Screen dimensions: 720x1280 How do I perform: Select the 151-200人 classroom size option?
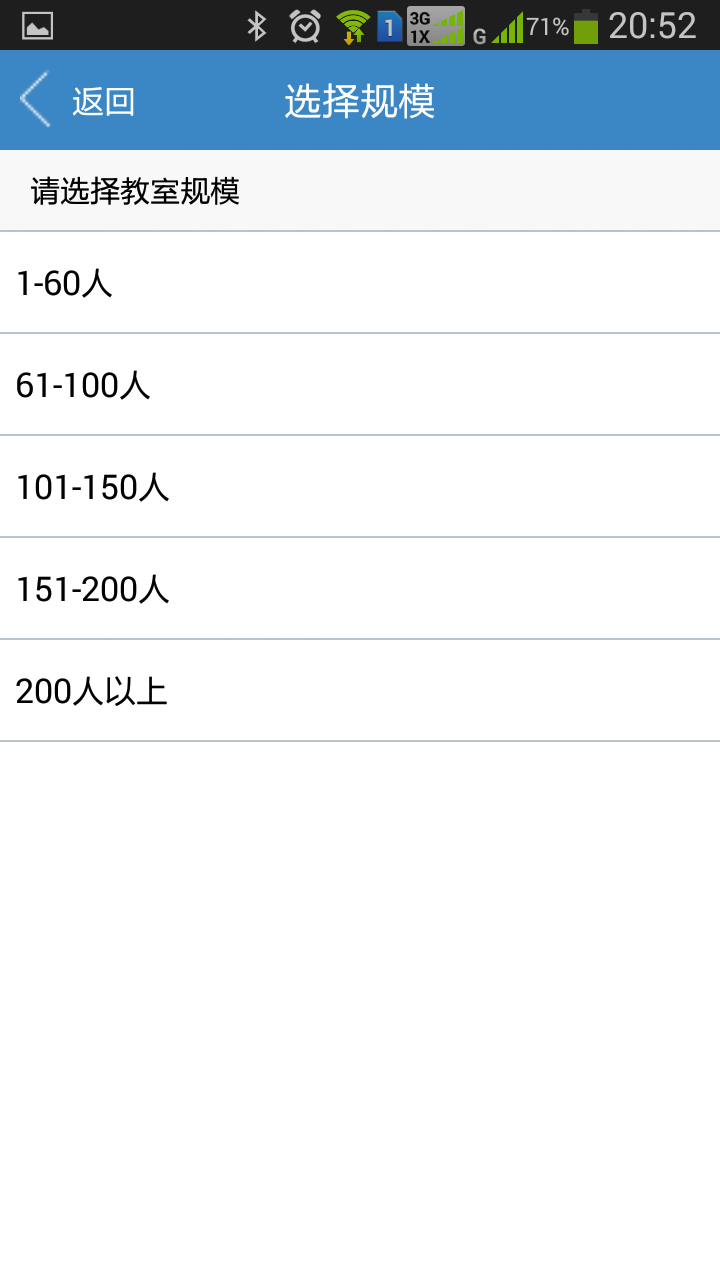click(x=360, y=588)
